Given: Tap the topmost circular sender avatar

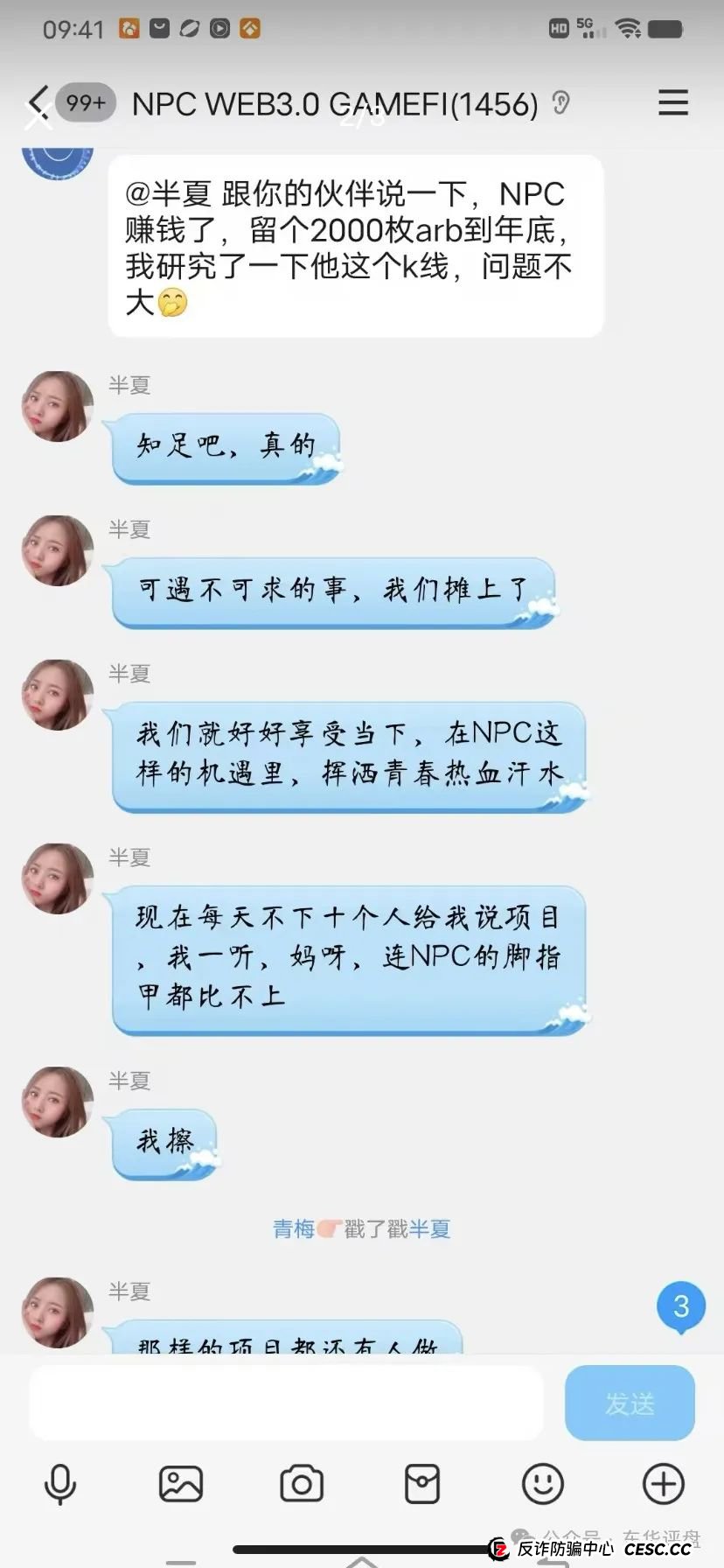Looking at the screenshot, I should pyautogui.click(x=58, y=156).
